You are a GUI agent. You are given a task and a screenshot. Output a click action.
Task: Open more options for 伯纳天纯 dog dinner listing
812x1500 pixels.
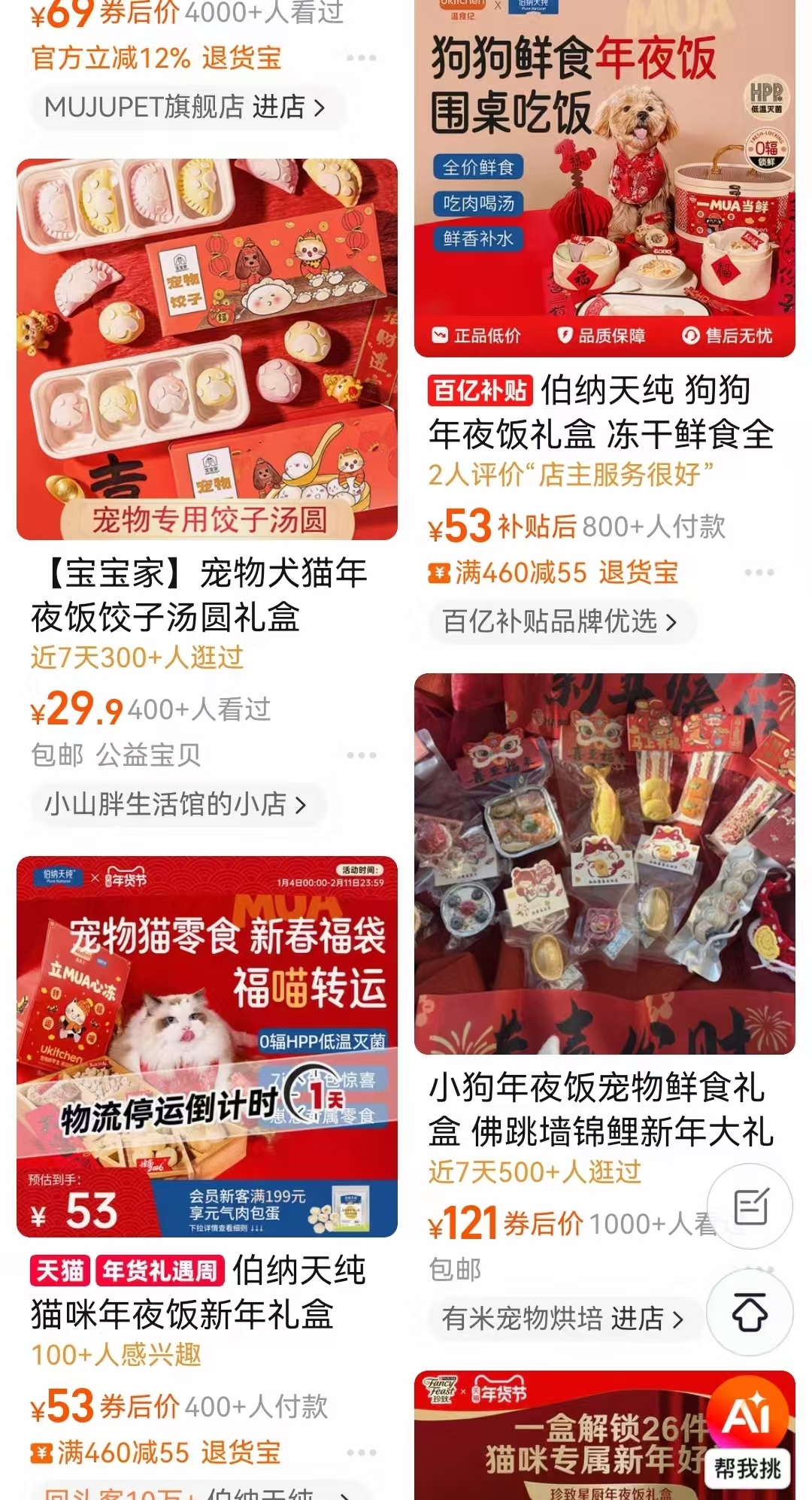pos(759,572)
